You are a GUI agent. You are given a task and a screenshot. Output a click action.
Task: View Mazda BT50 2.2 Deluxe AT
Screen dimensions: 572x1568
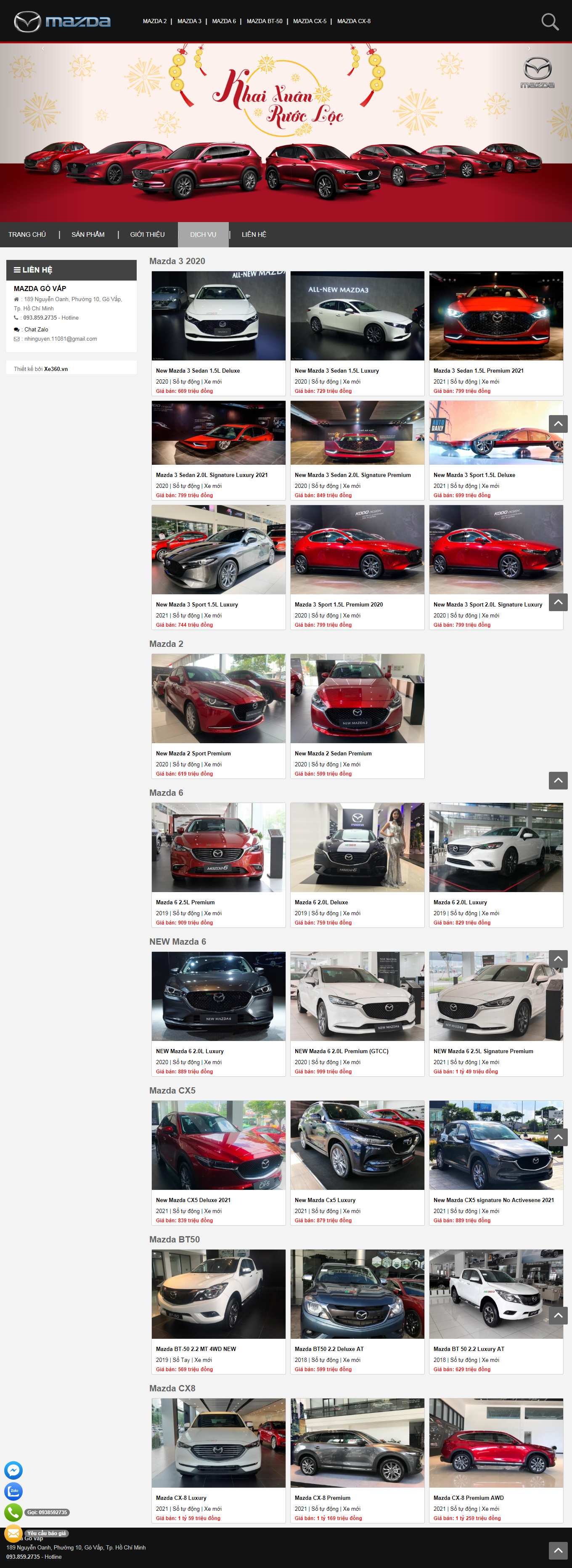click(x=328, y=1349)
